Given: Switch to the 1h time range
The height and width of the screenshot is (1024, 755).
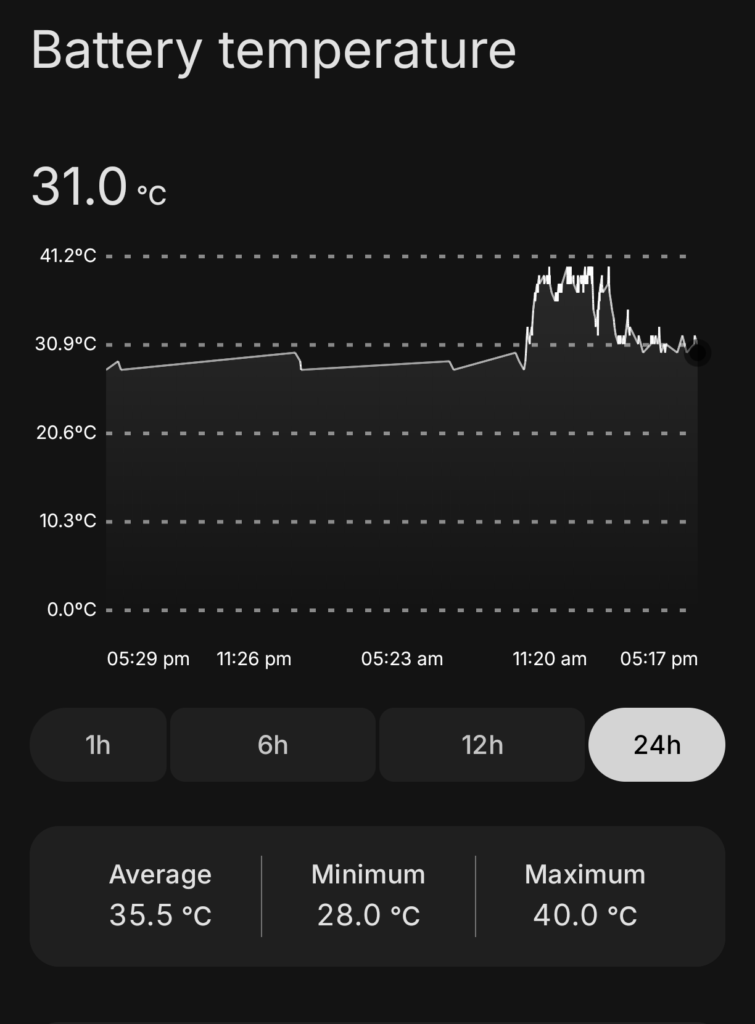Looking at the screenshot, I should 98,745.
